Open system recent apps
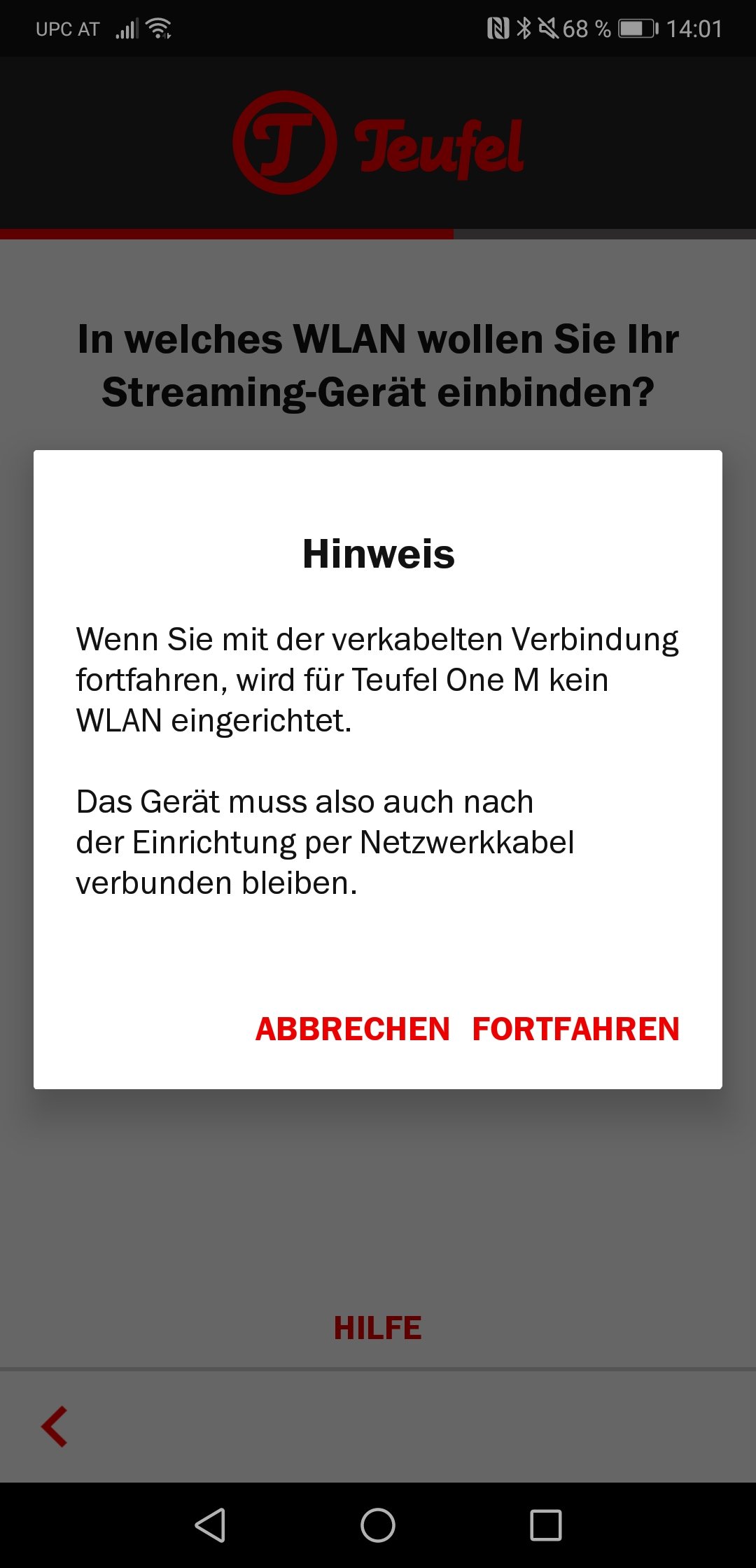Screen dimensions: 756x1568 pos(546,1525)
